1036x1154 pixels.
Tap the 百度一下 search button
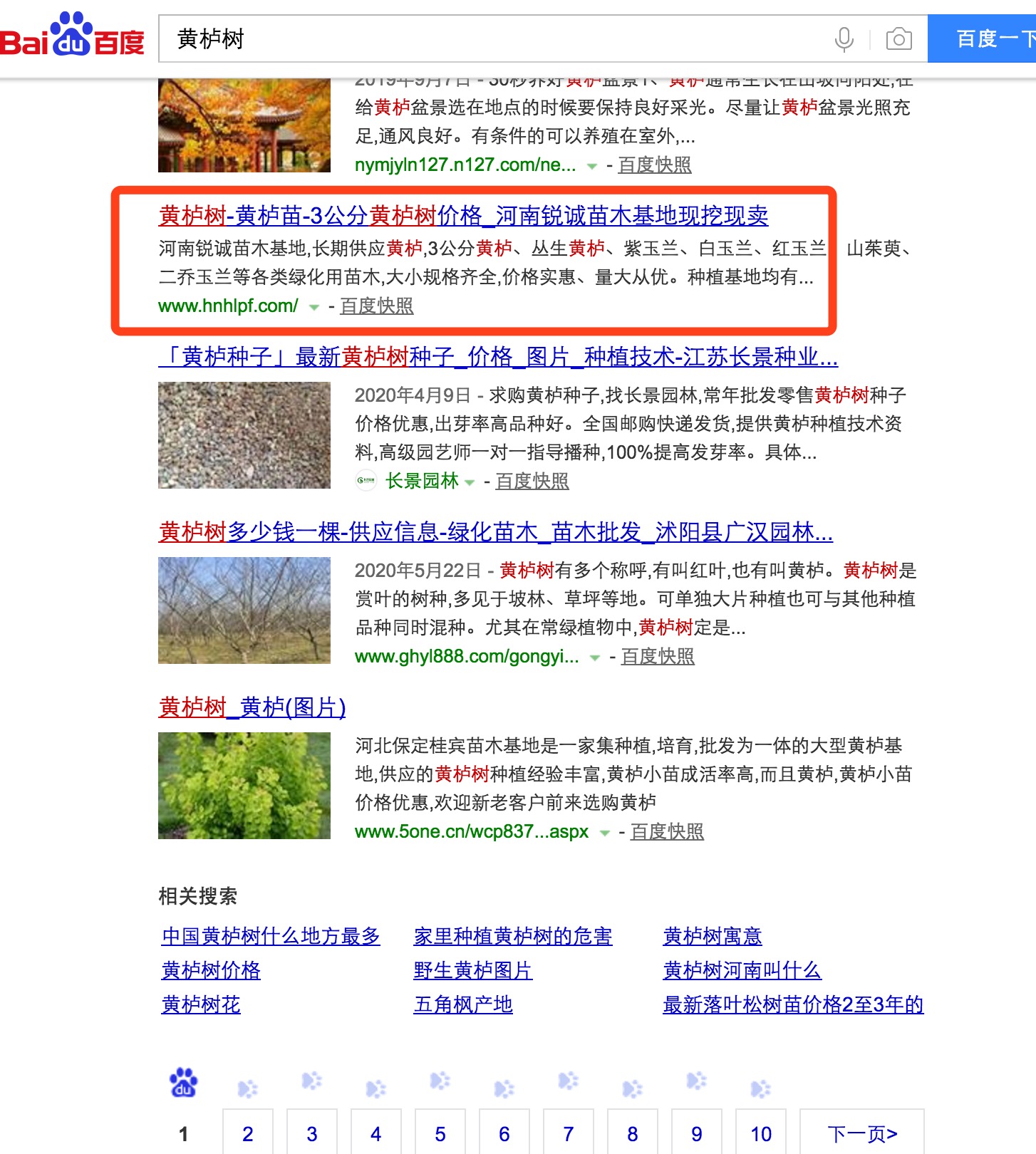(x=990, y=39)
